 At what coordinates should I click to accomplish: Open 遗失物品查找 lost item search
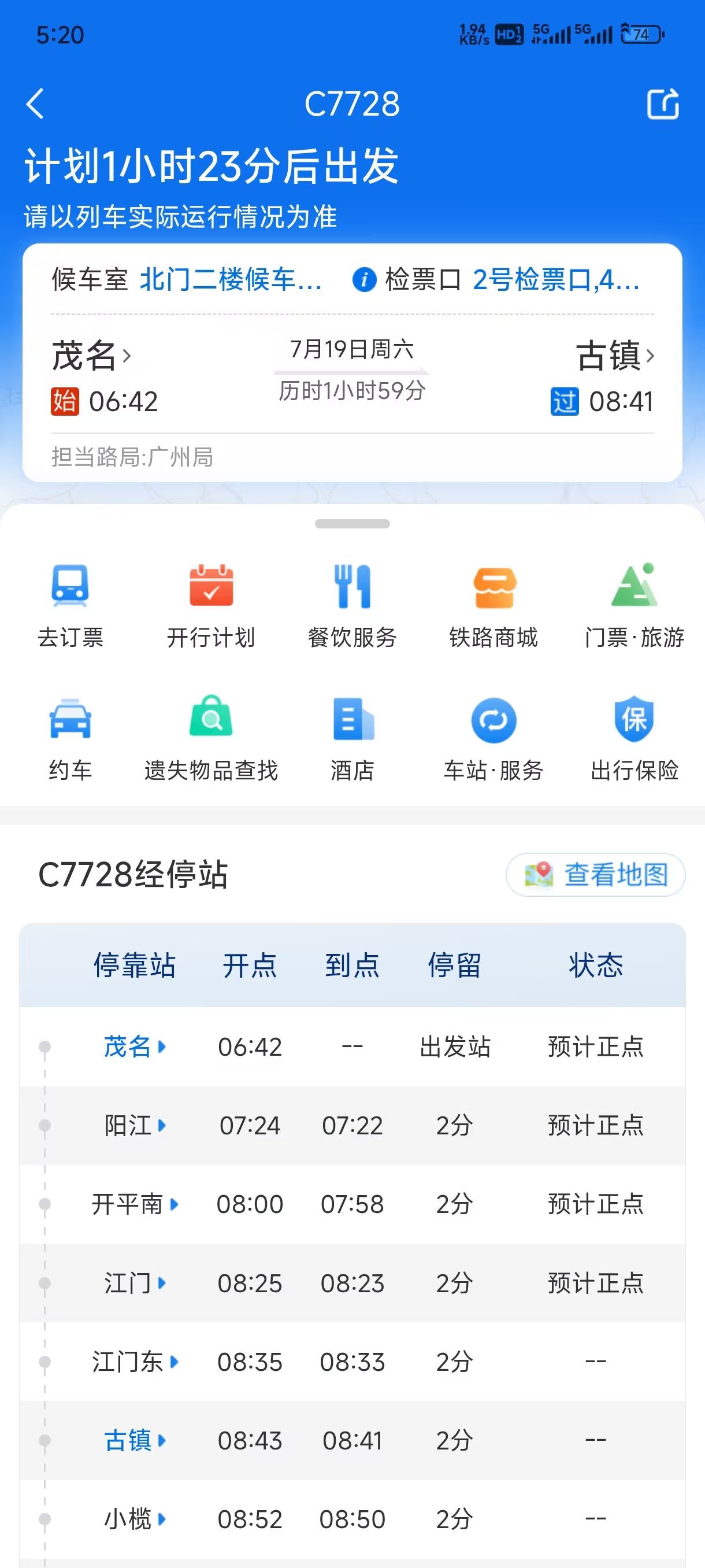[211, 738]
